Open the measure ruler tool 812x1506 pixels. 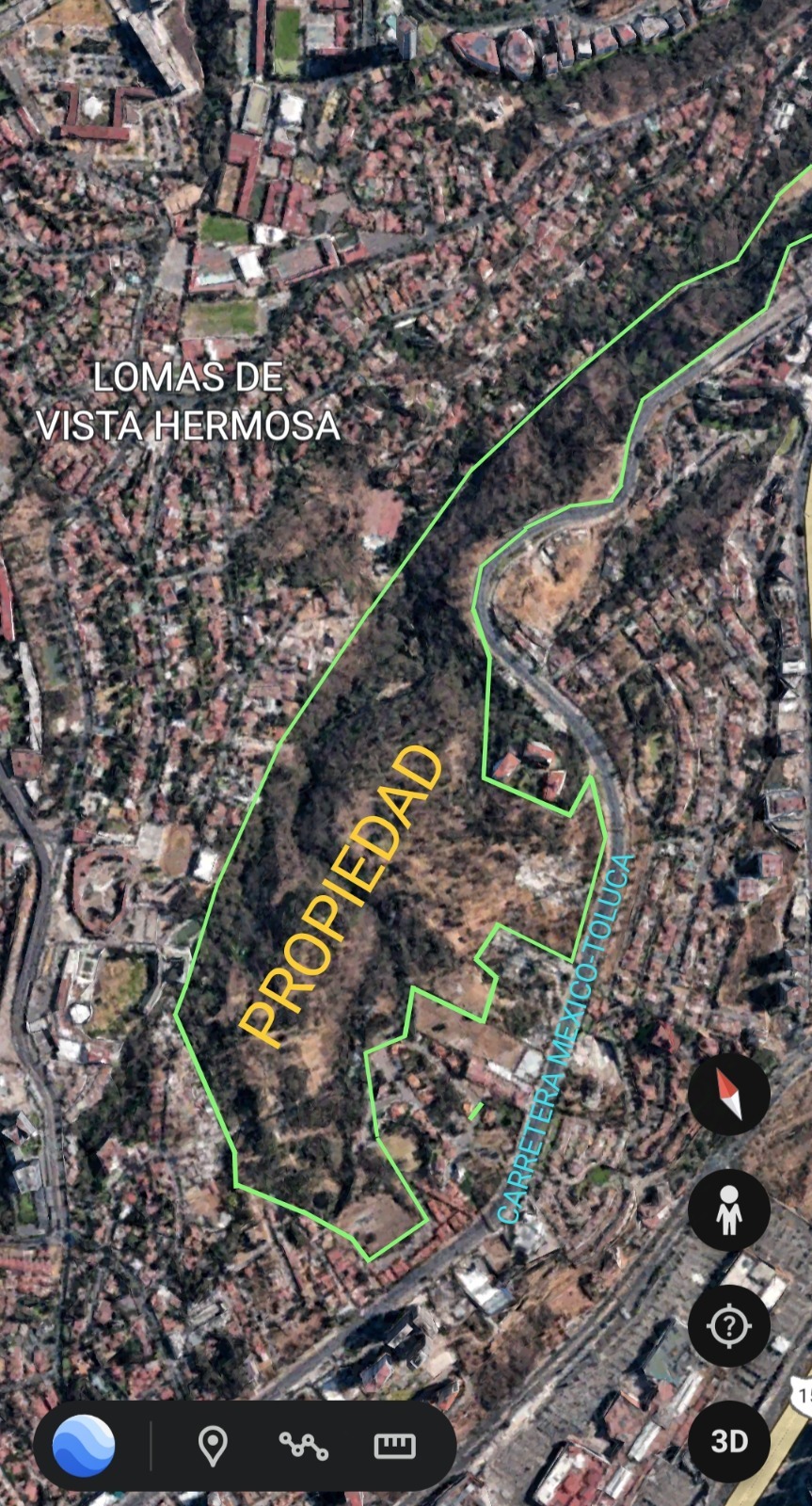click(x=394, y=1445)
